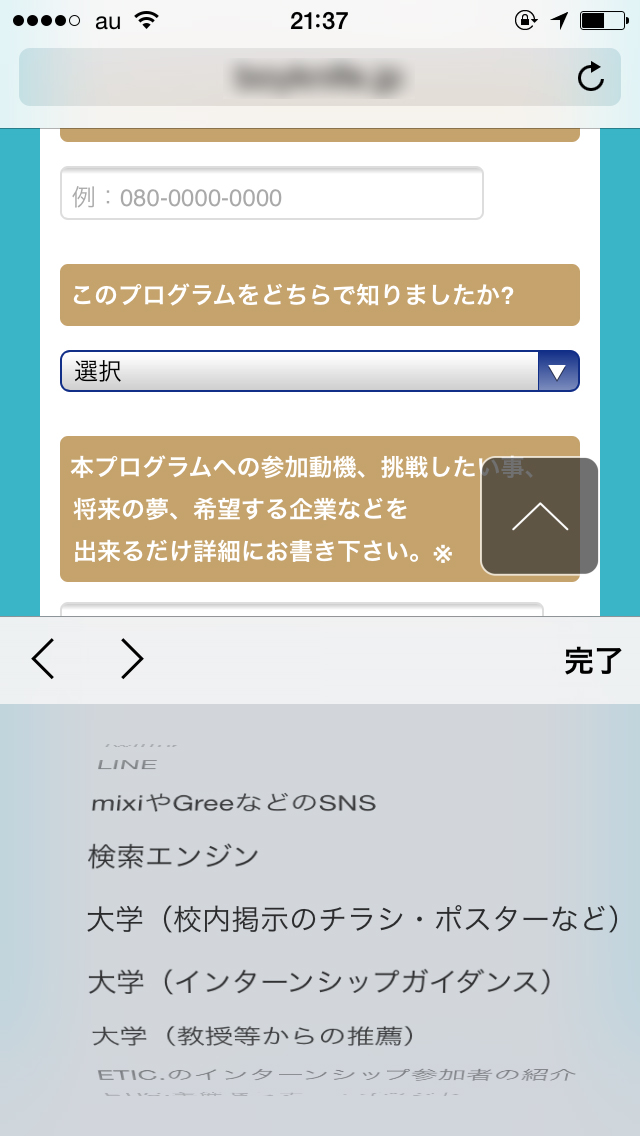
Task: Select 大学（校内掲示のチラシ・ポスターなど）
Action: pyautogui.click(x=353, y=918)
